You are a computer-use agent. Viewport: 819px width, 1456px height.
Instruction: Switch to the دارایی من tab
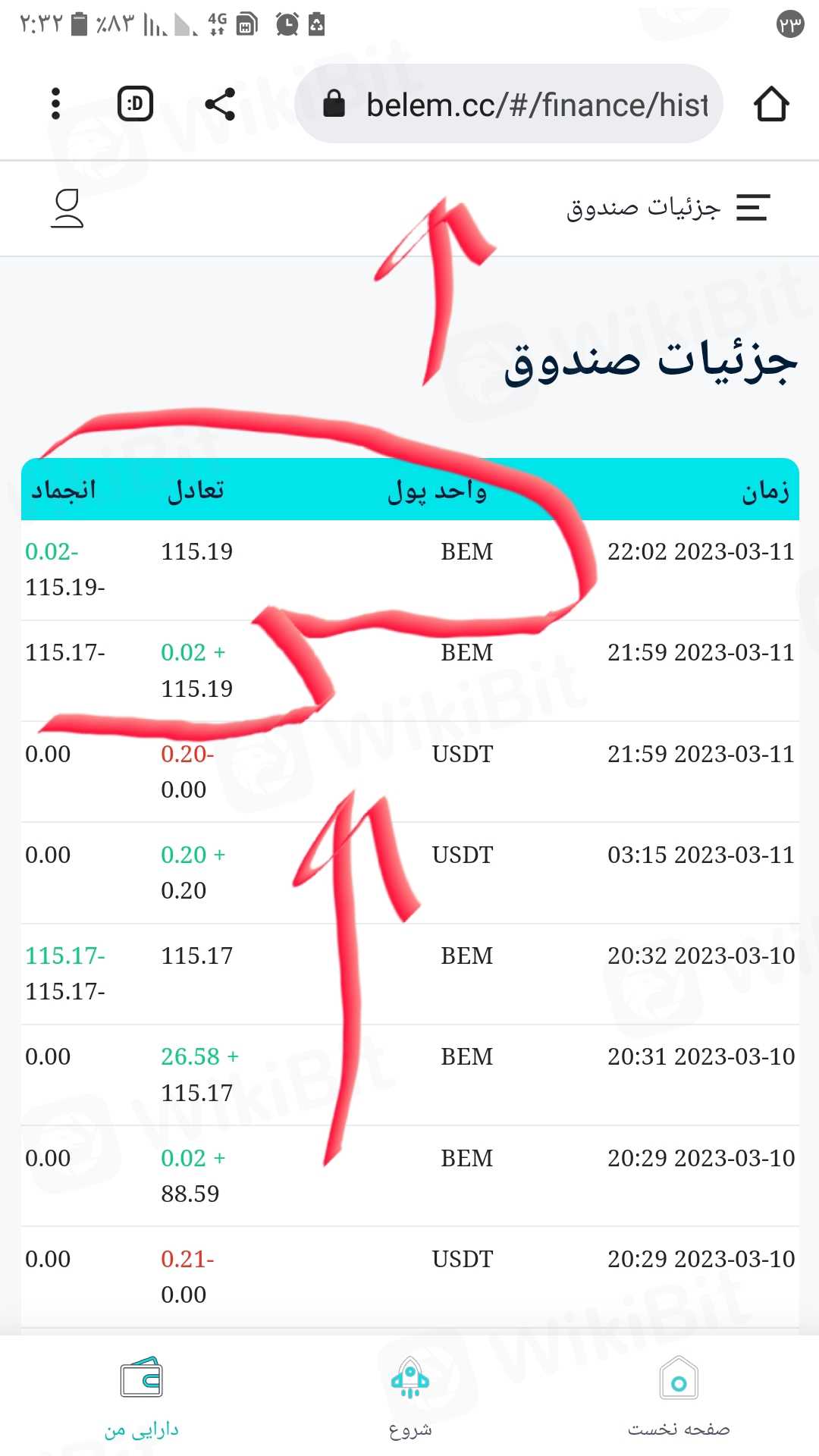142,1397
